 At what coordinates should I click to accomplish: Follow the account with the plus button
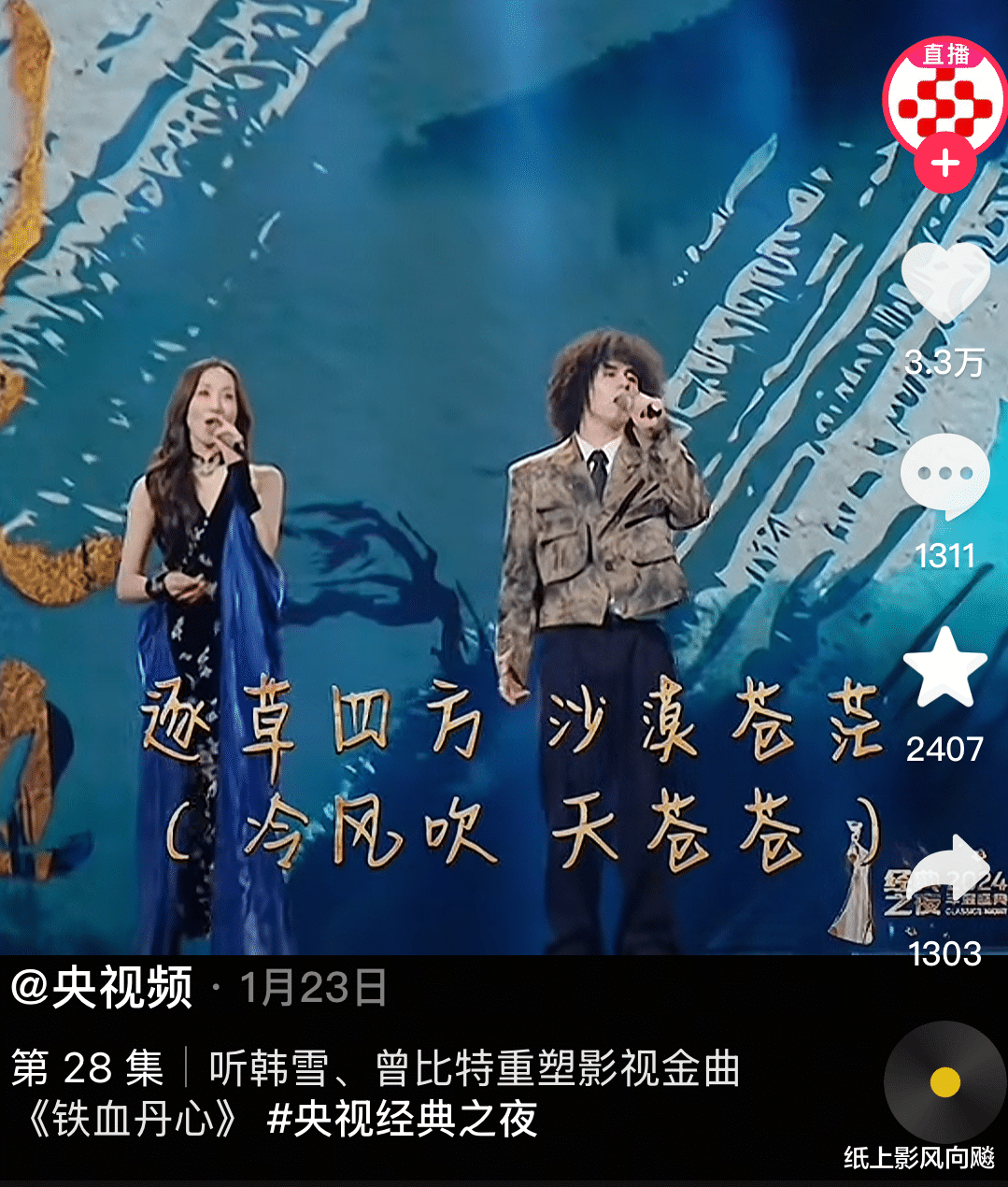point(944,164)
